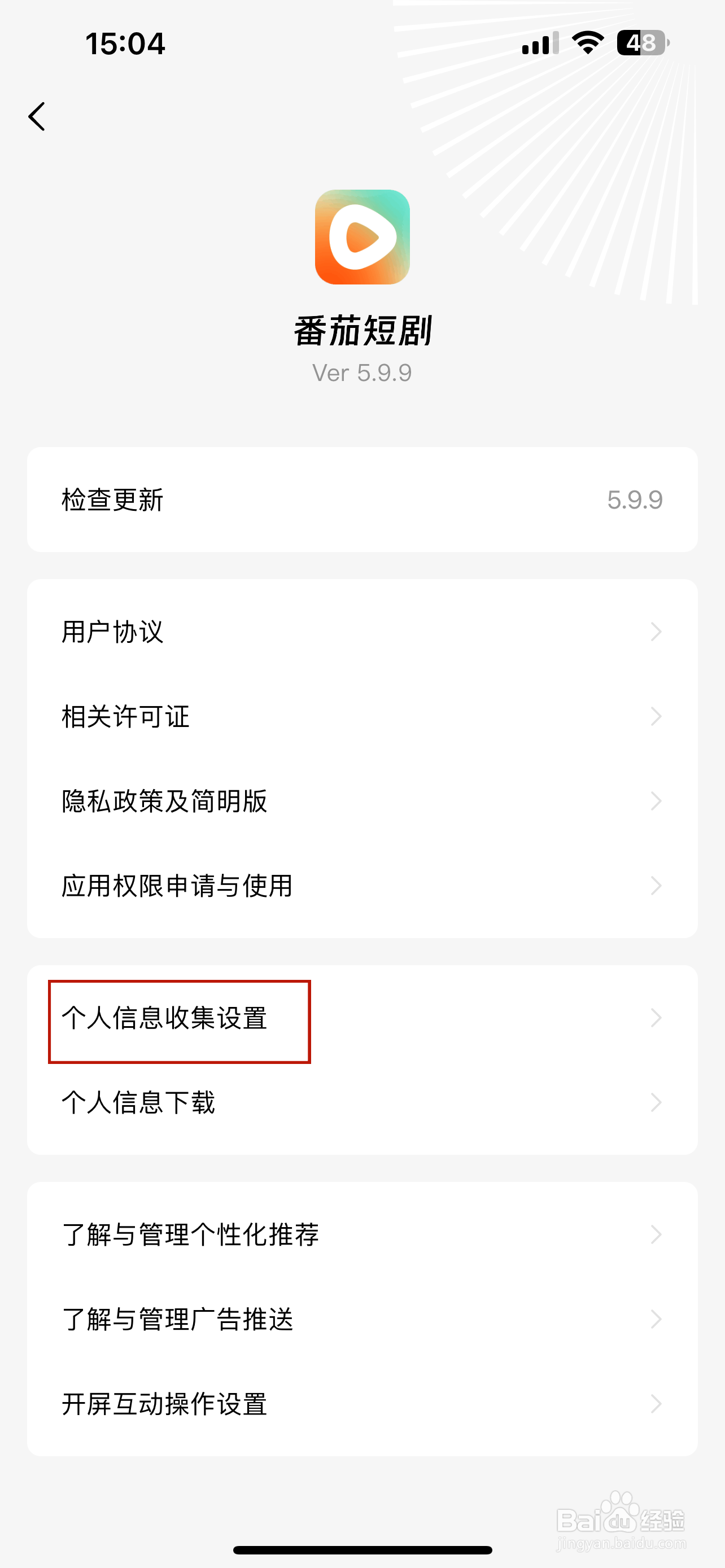Viewport: 725px width, 1568px height.
Task: Open the 个人信息收集设置 entry
Action: pyautogui.click(x=165, y=1018)
